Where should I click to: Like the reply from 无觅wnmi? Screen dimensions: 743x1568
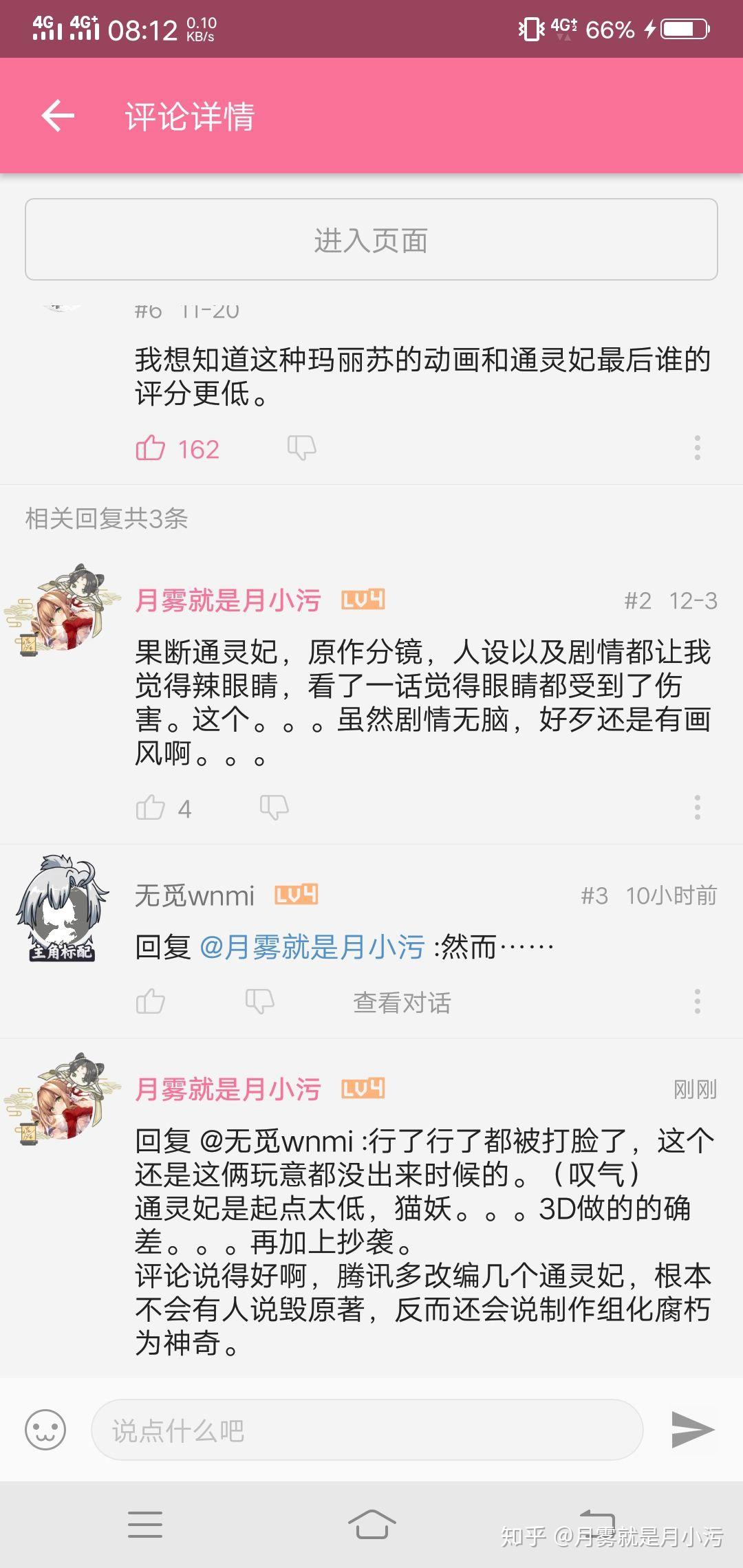point(151,1001)
